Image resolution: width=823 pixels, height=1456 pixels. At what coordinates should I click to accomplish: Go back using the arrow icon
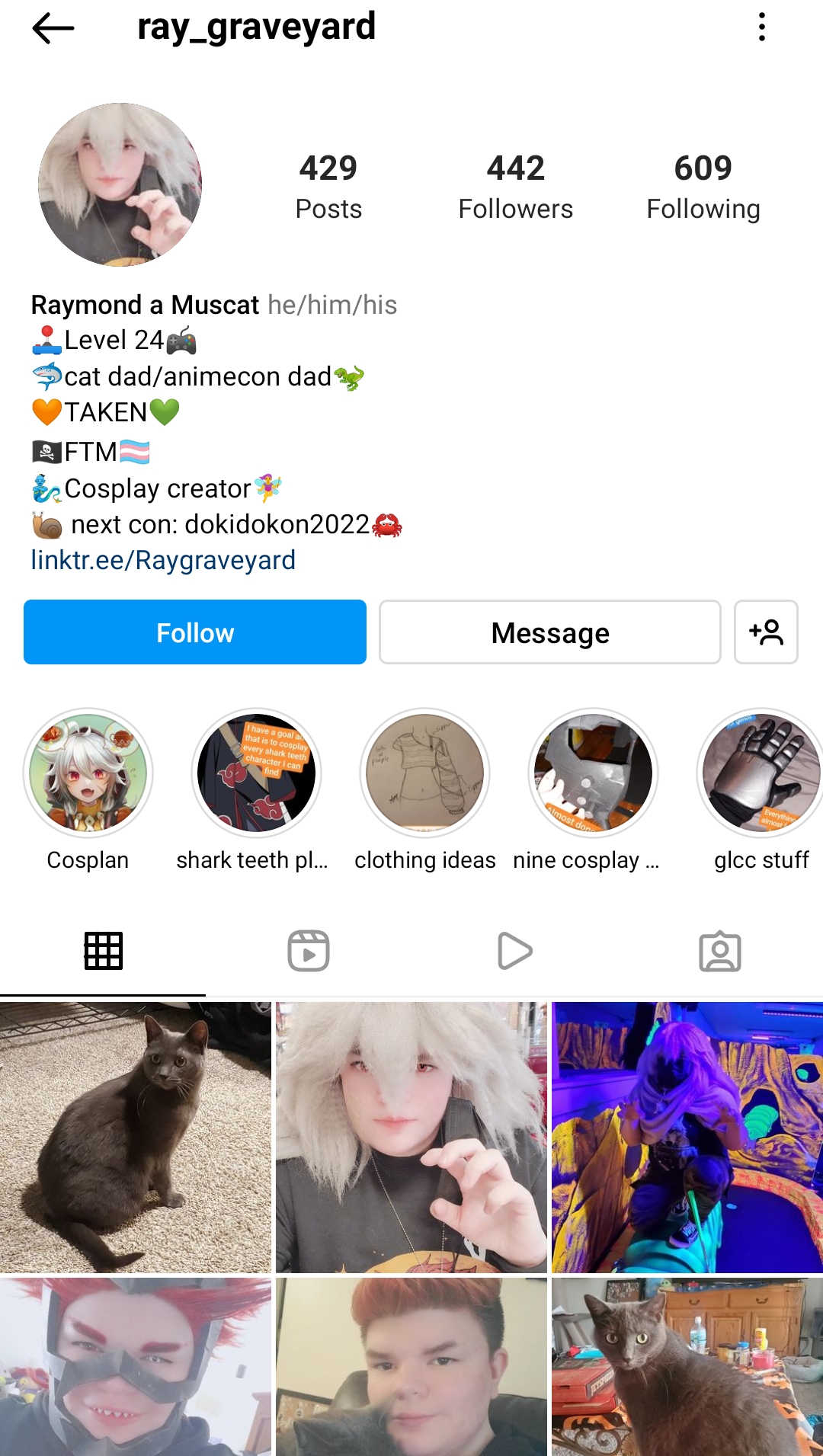[x=53, y=28]
